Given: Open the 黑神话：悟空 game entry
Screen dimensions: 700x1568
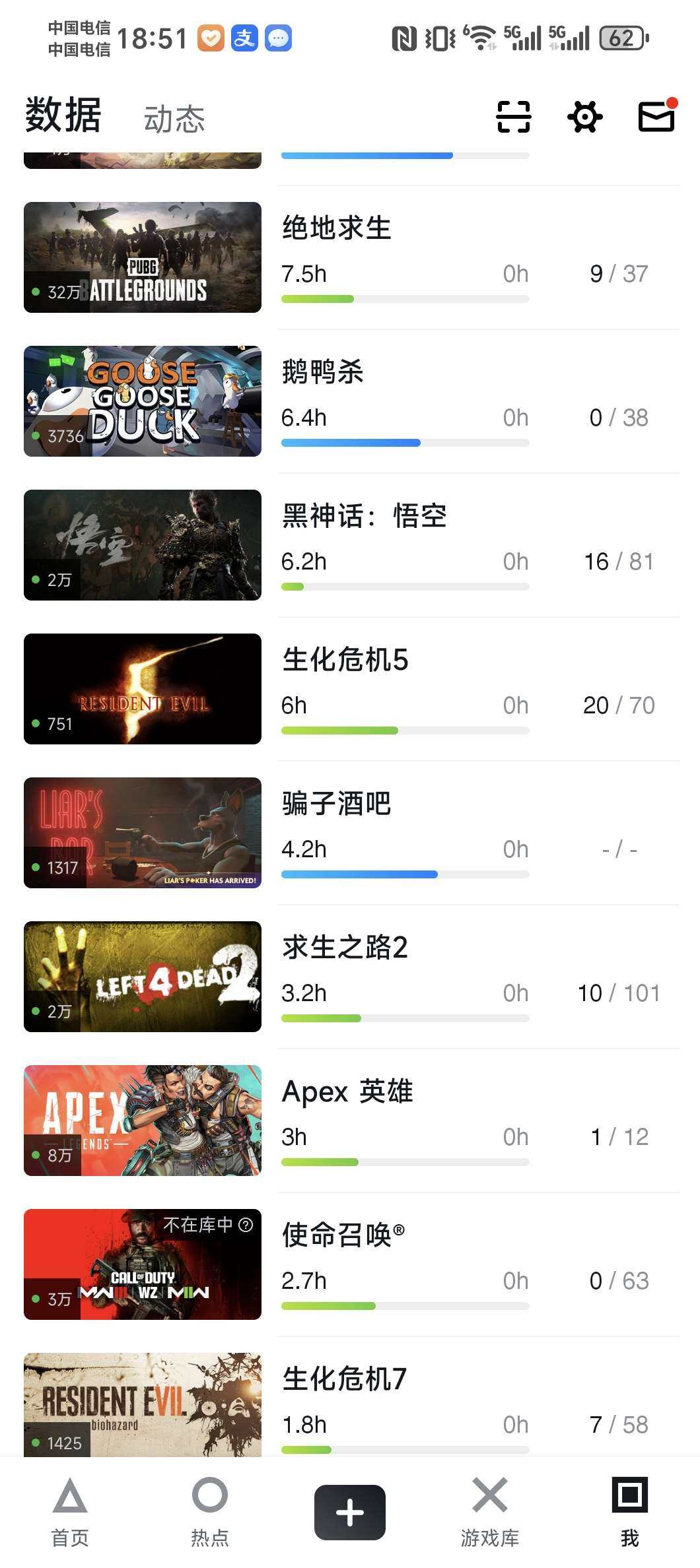Looking at the screenshot, I should (365, 518).
